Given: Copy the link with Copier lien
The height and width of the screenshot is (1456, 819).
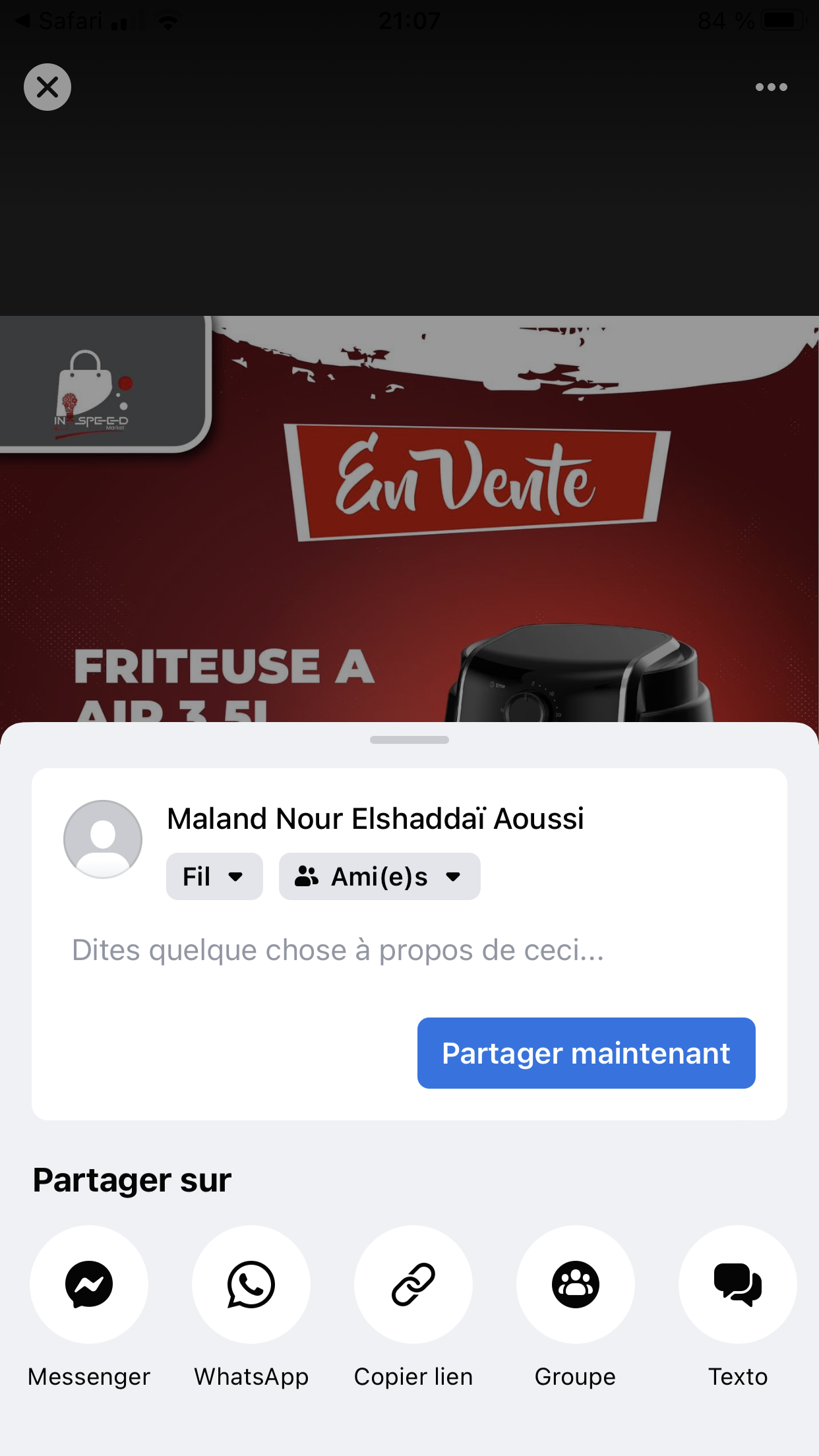Looking at the screenshot, I should click(413, 1285).
